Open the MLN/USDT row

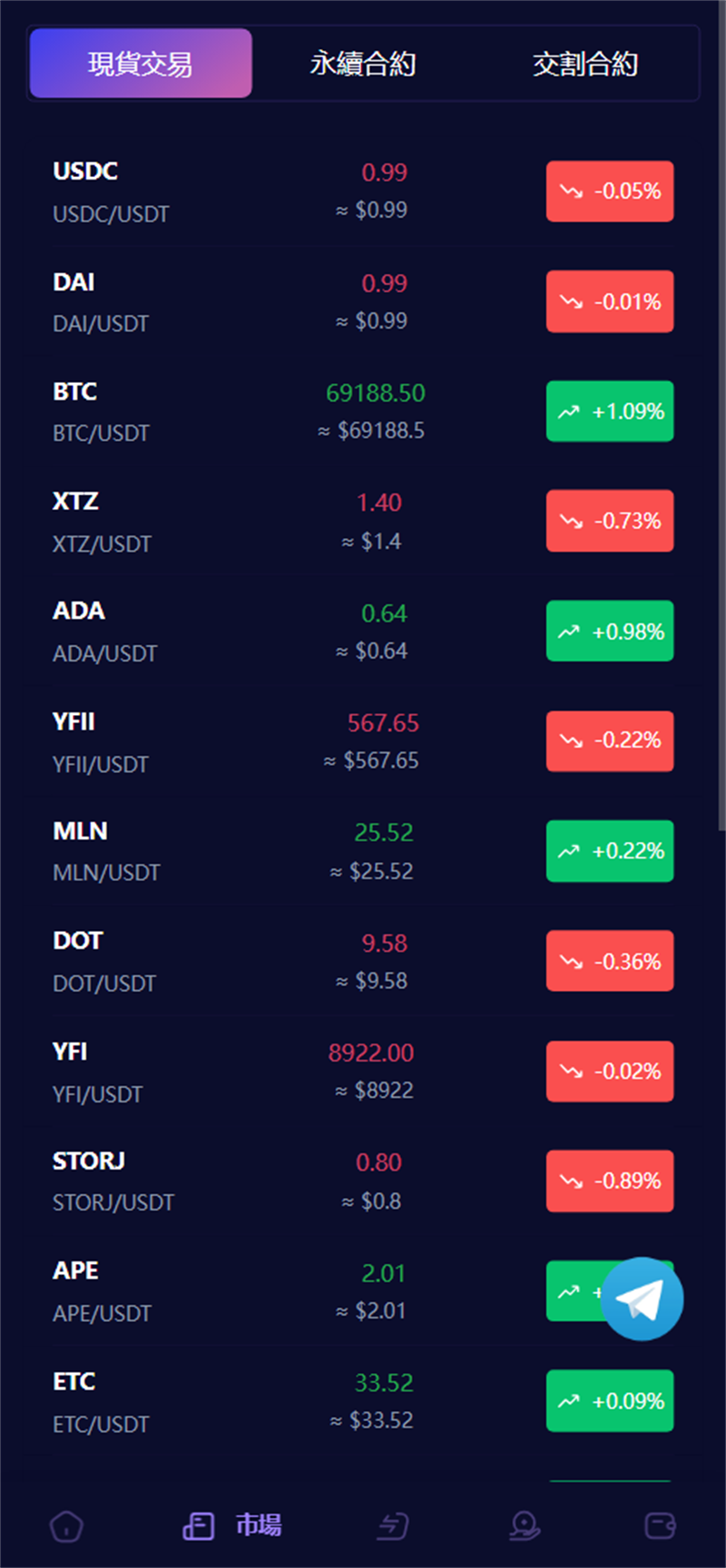pyautogui.click(x=363, y=851)
